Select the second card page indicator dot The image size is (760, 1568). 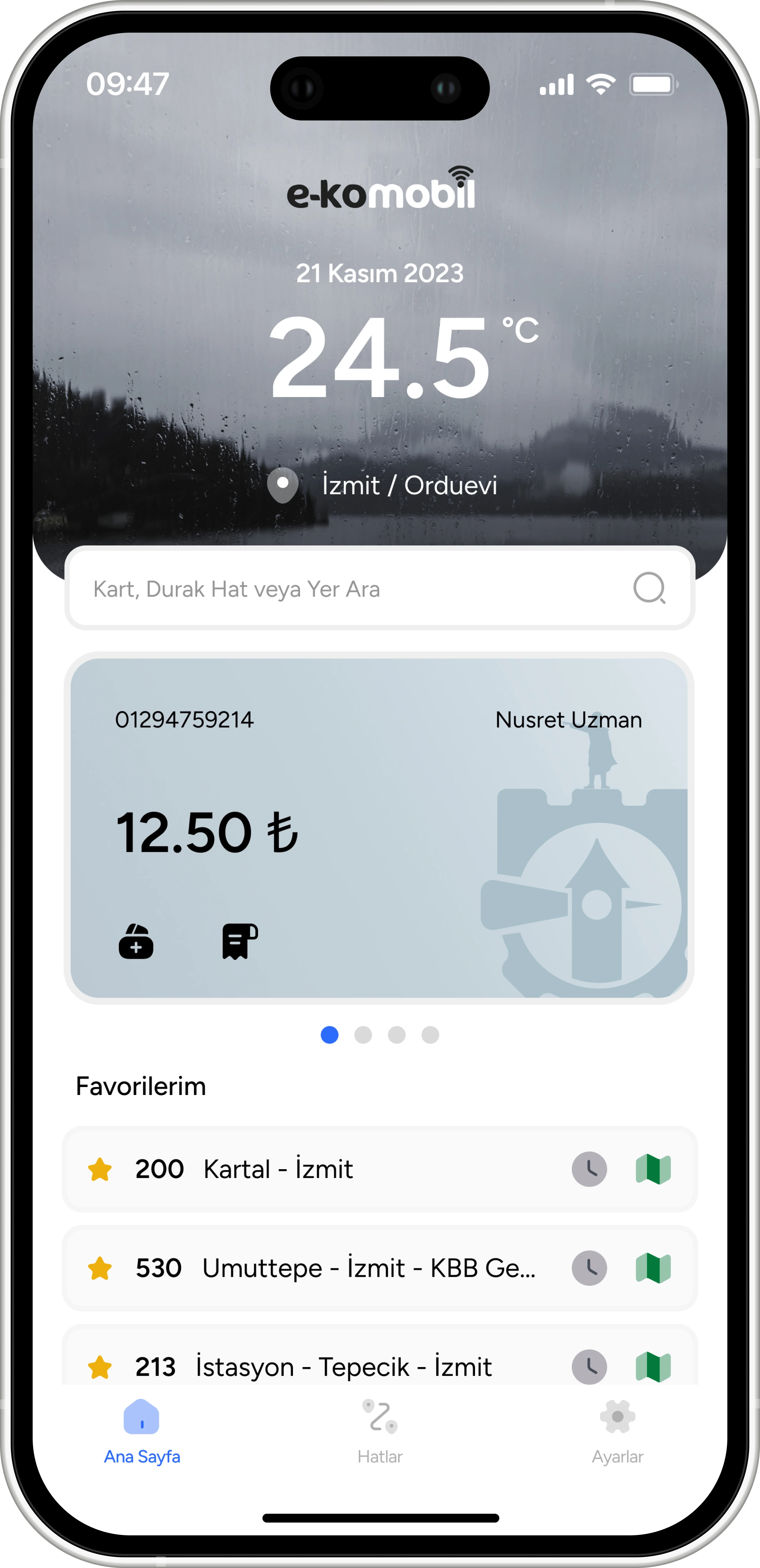coord(363,1035)
